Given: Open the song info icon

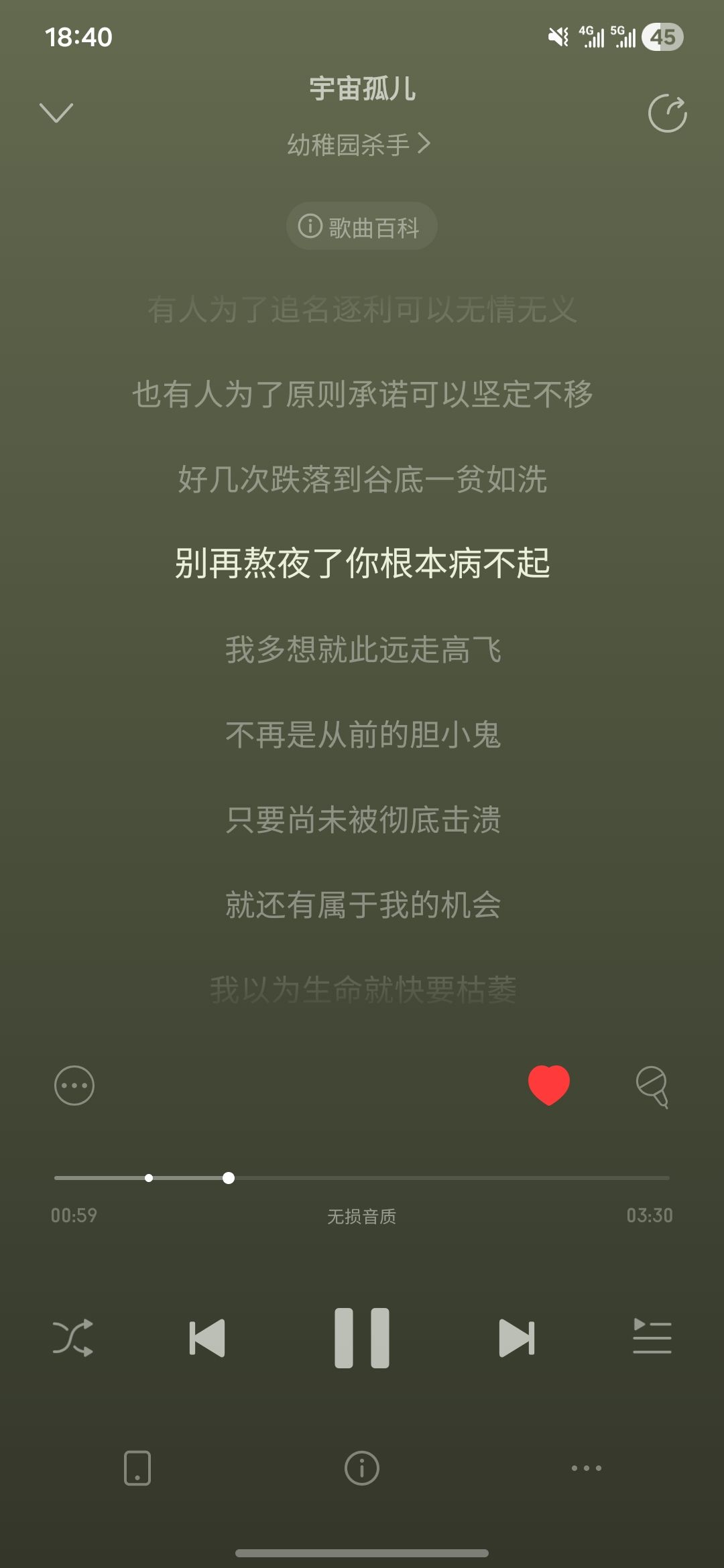Looking at the screenshot, I should (362, 1468).
